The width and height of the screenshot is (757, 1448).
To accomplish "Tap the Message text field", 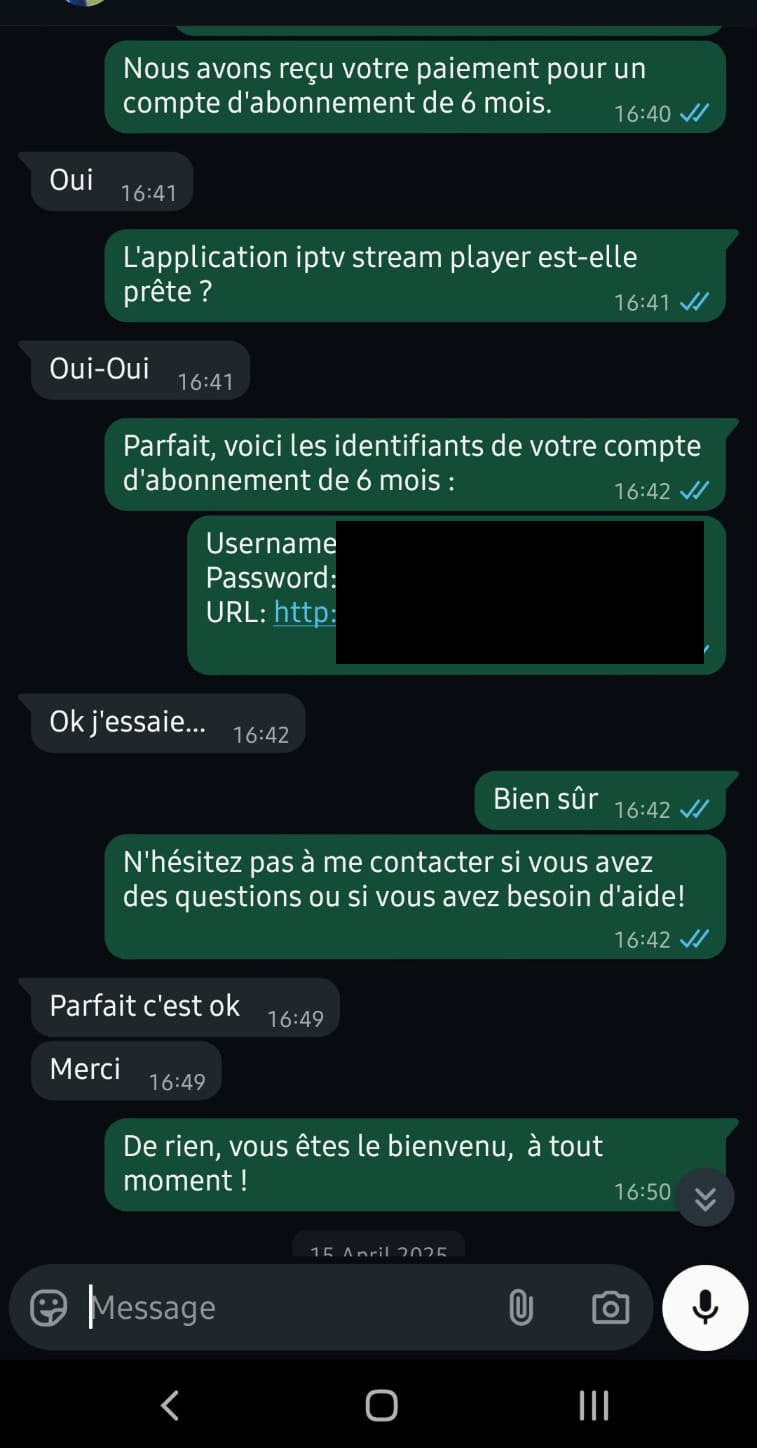I will click(290, 1308).
